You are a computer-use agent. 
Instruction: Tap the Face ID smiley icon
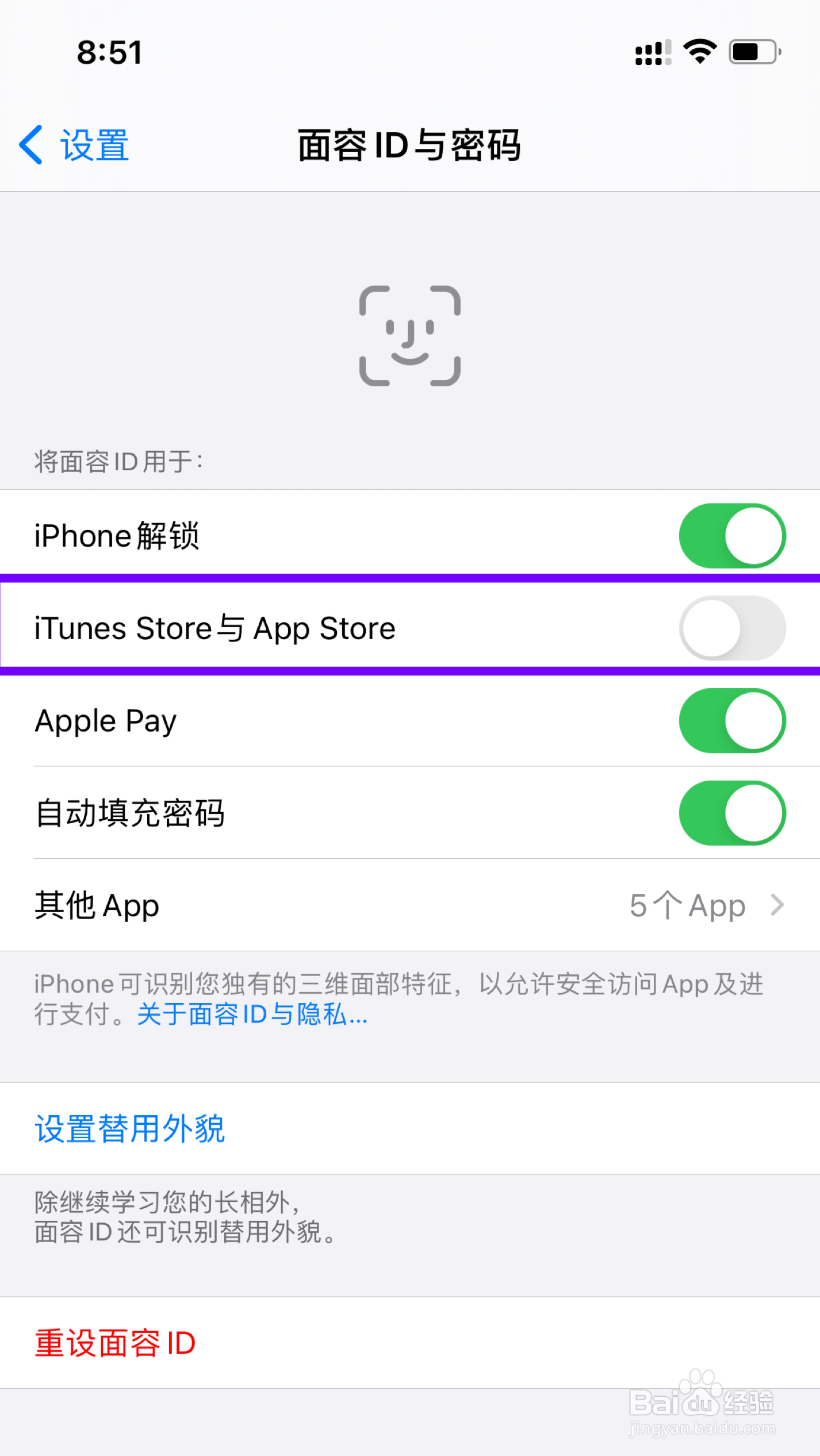(x=411, y=333)
